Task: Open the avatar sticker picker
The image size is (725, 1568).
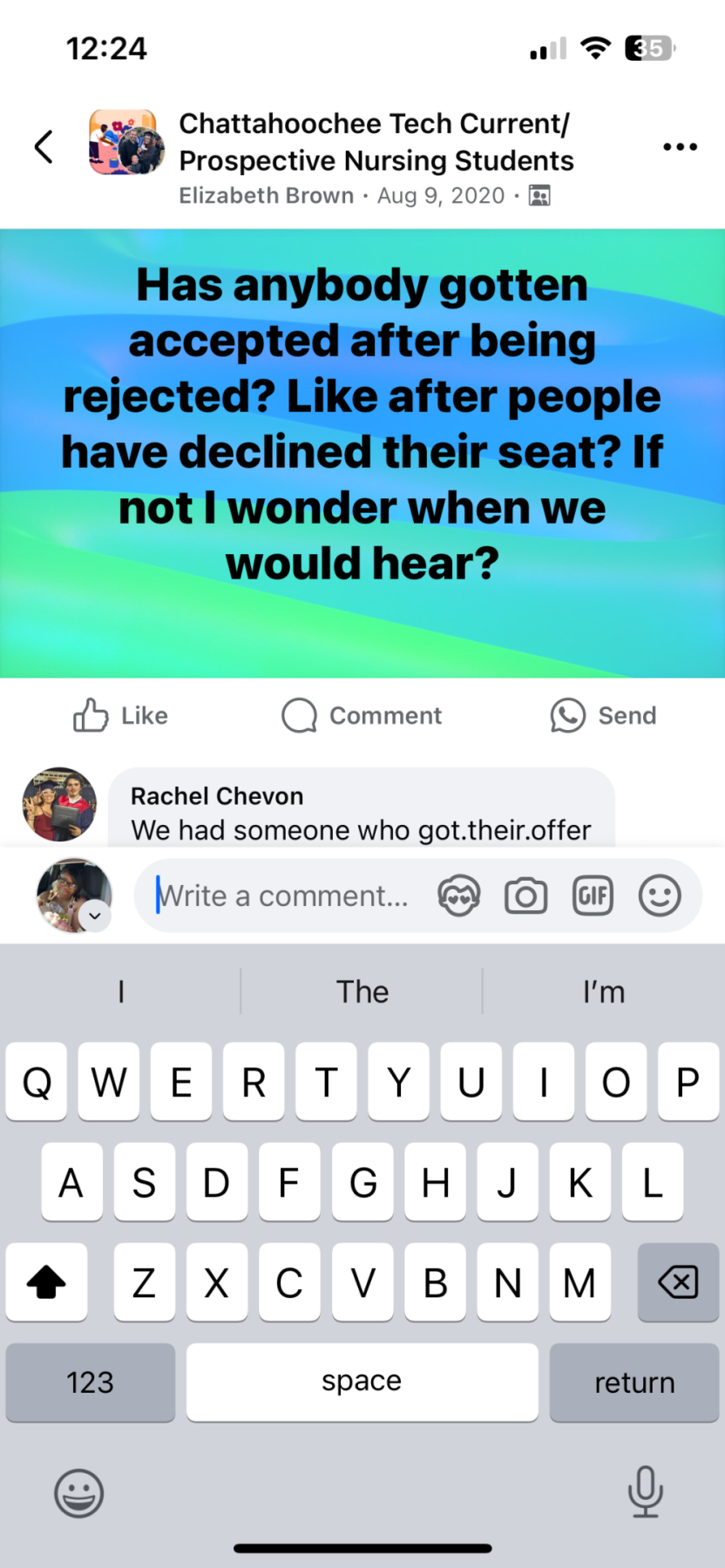Action: click(x=459, y=896)
